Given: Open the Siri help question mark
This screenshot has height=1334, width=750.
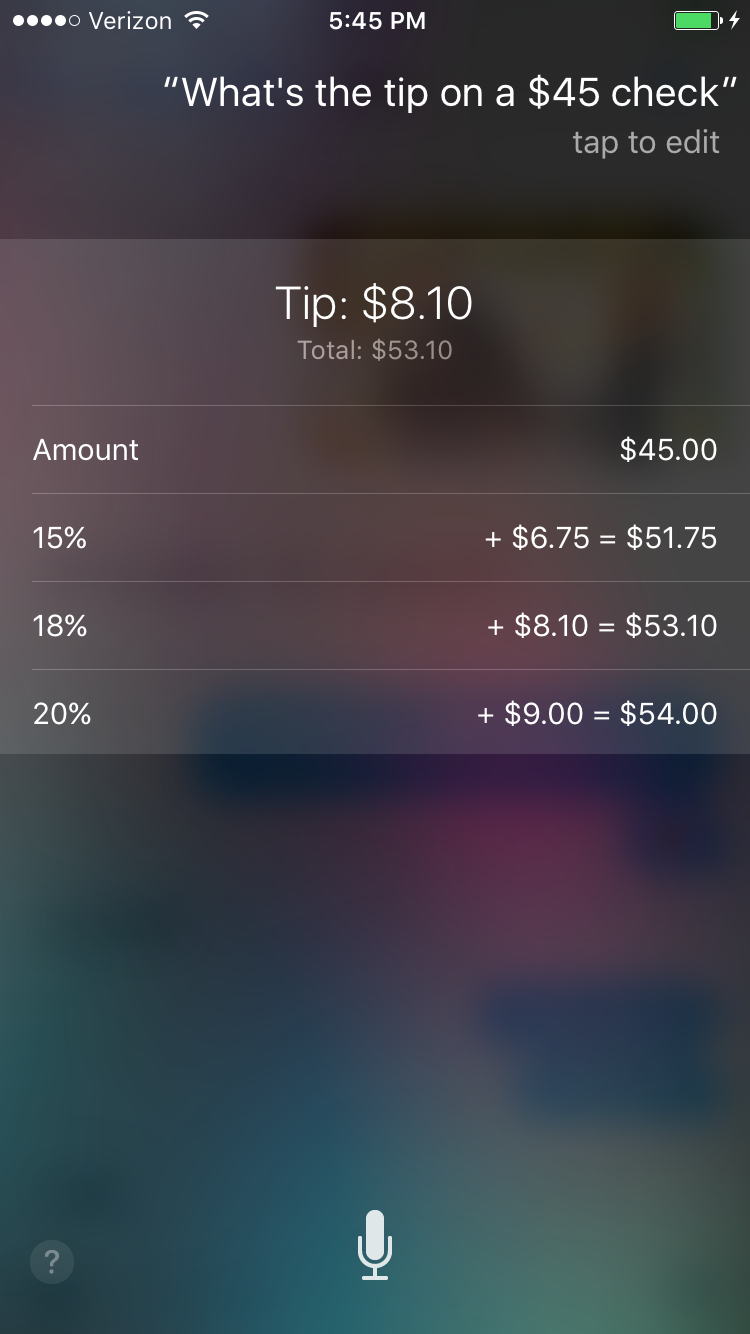Looking at the screenshot, I should tap(52, 1262).
